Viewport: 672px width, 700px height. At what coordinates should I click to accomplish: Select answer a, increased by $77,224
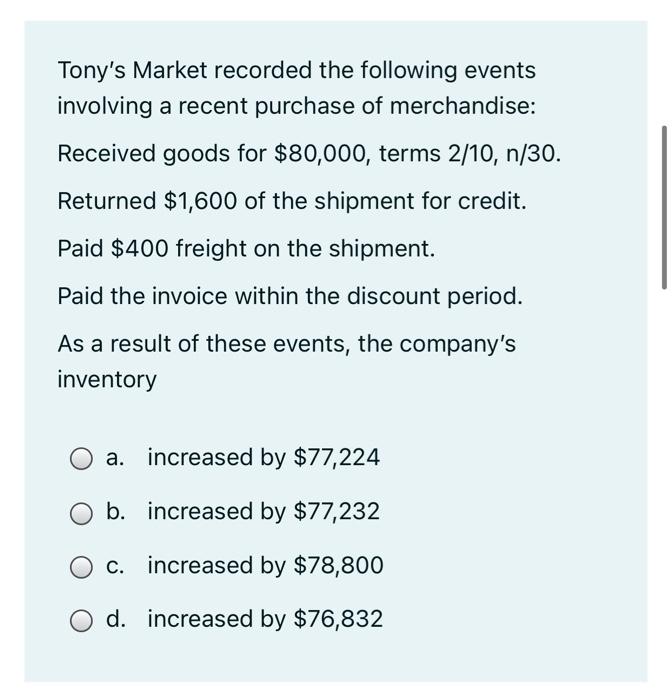[81, 459]
